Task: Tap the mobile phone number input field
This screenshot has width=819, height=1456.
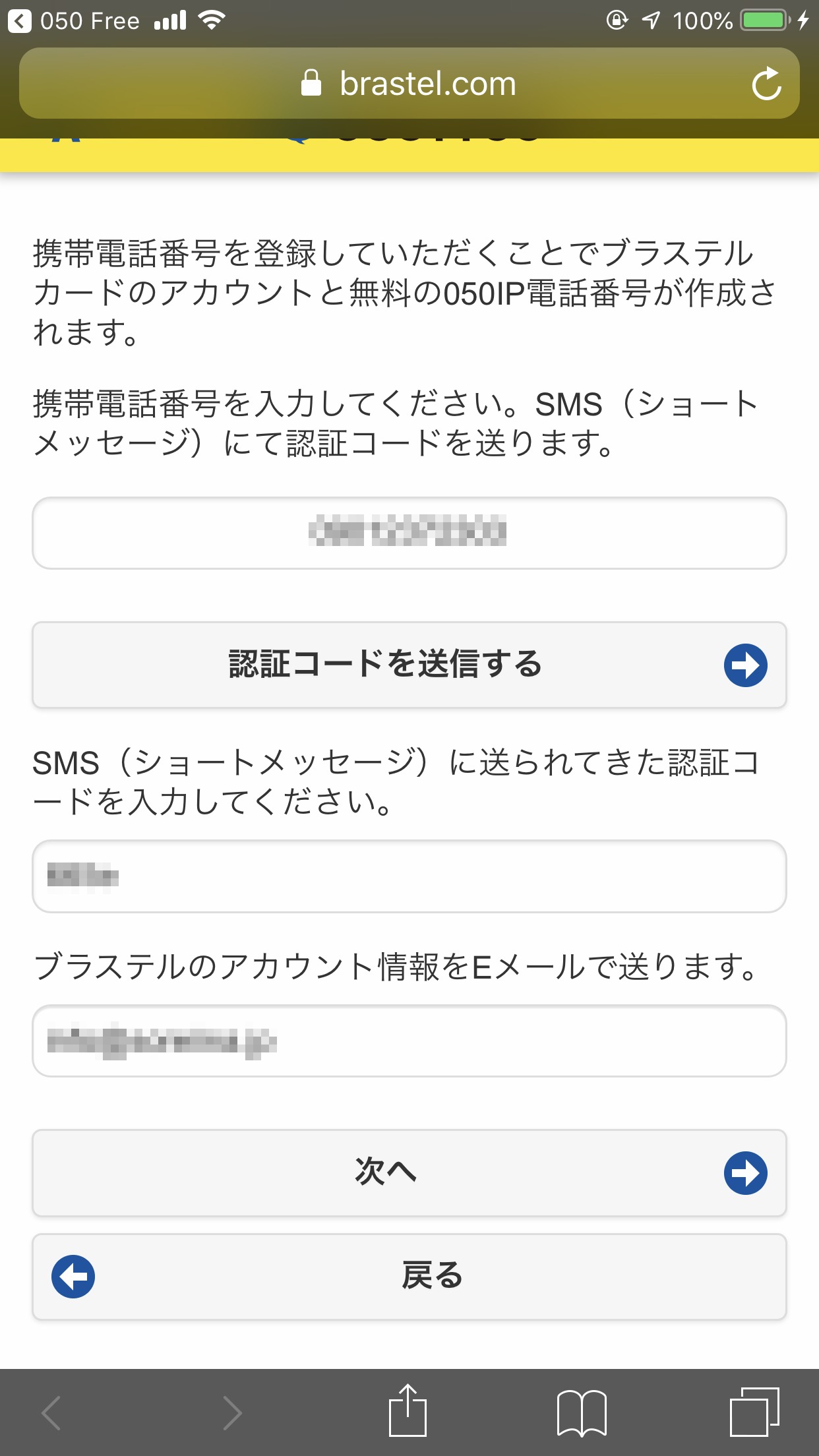Action: tap(409, 533)
